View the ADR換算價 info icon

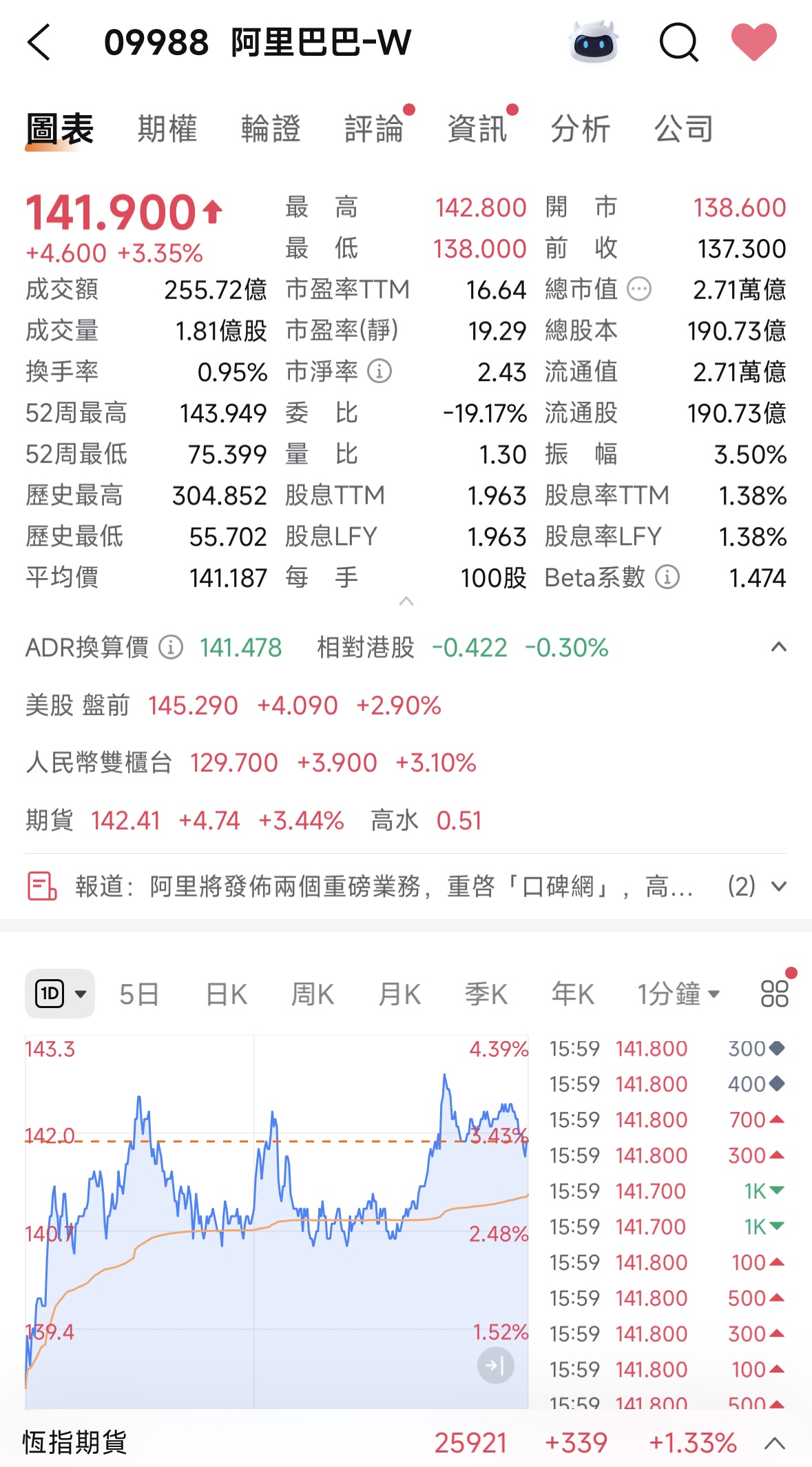[169, 647]
